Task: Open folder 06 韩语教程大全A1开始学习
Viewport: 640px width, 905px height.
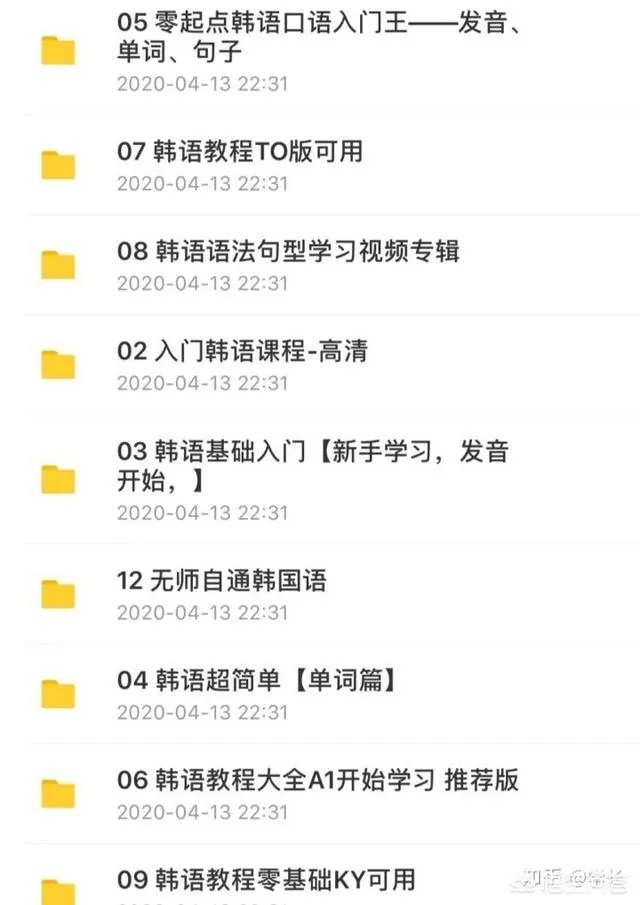Action: click(318, 780)
